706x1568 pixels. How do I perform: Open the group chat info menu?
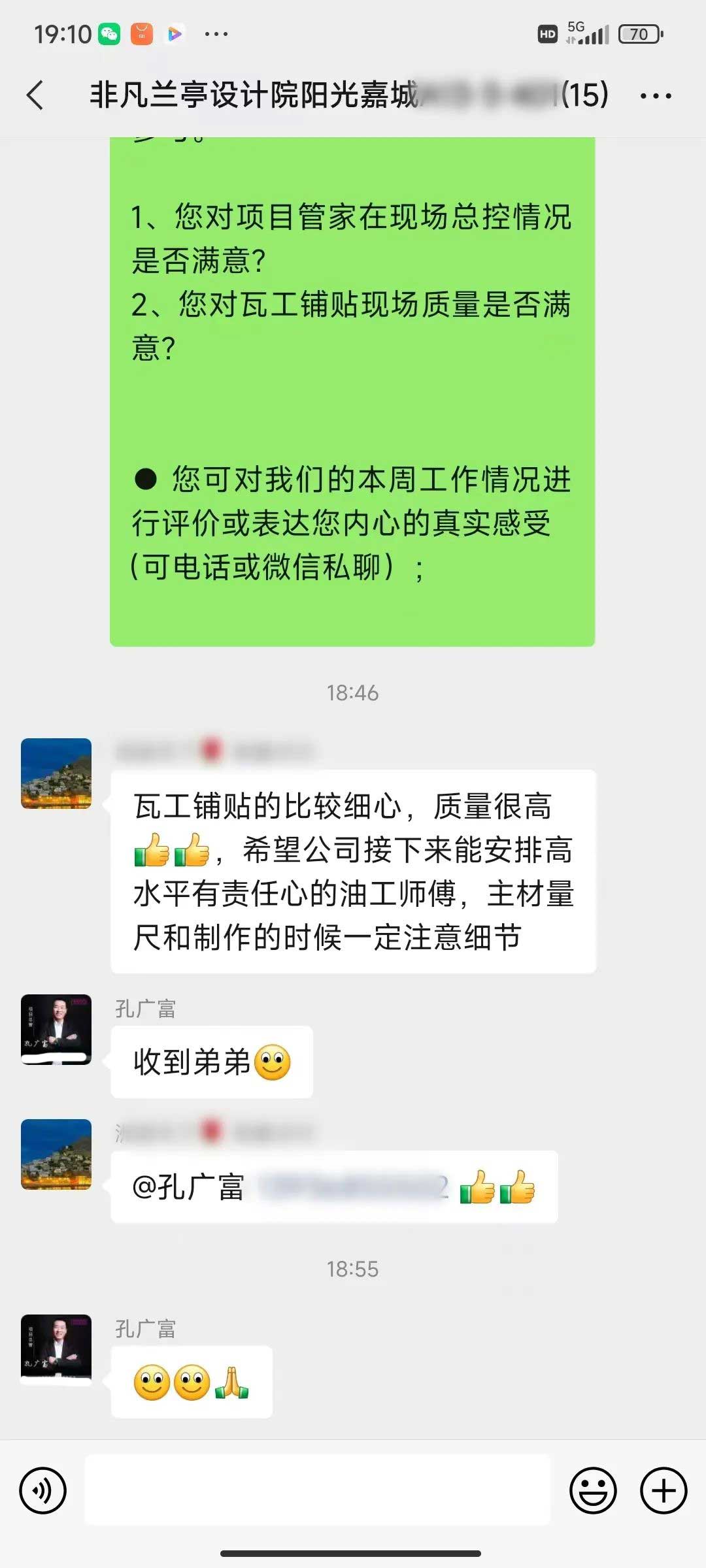(656, 95)
